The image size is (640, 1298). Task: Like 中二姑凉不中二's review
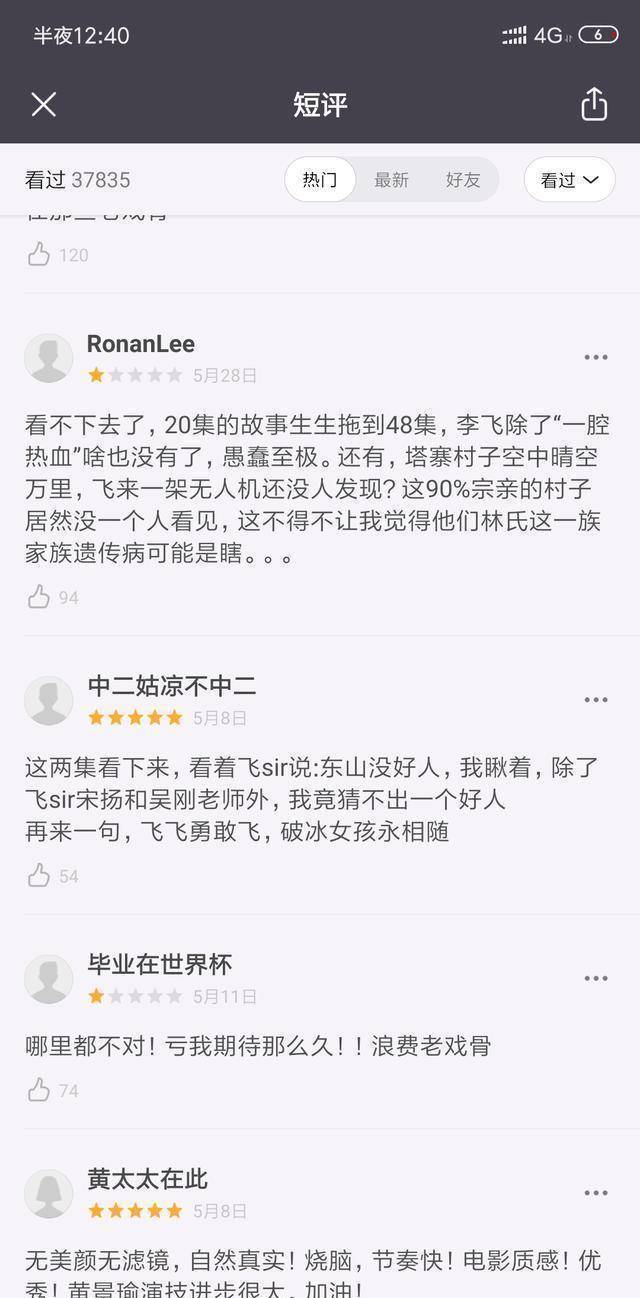[39, 876]
